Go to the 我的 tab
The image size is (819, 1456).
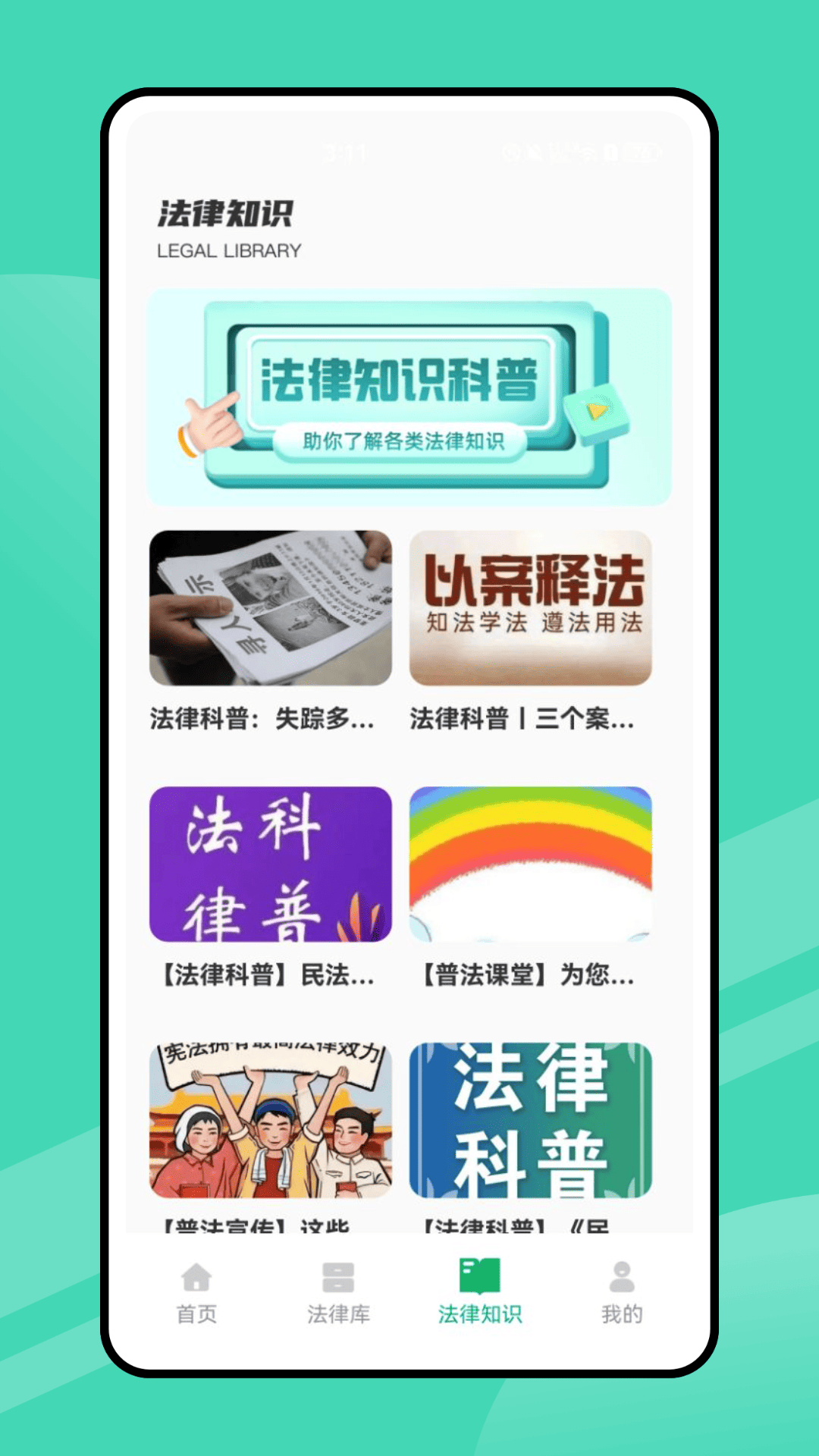click(622, 1293)
